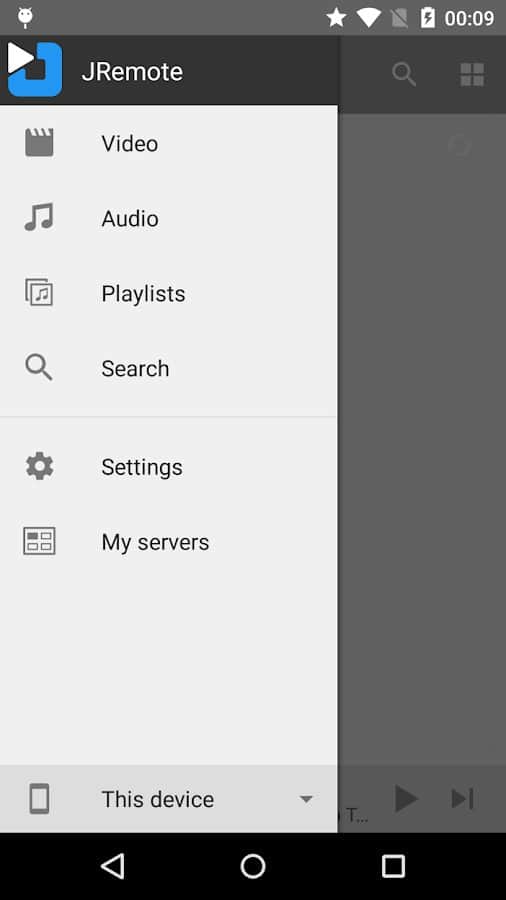Open Settings
This screenshot has height=900, width=506.
(169, 467)
